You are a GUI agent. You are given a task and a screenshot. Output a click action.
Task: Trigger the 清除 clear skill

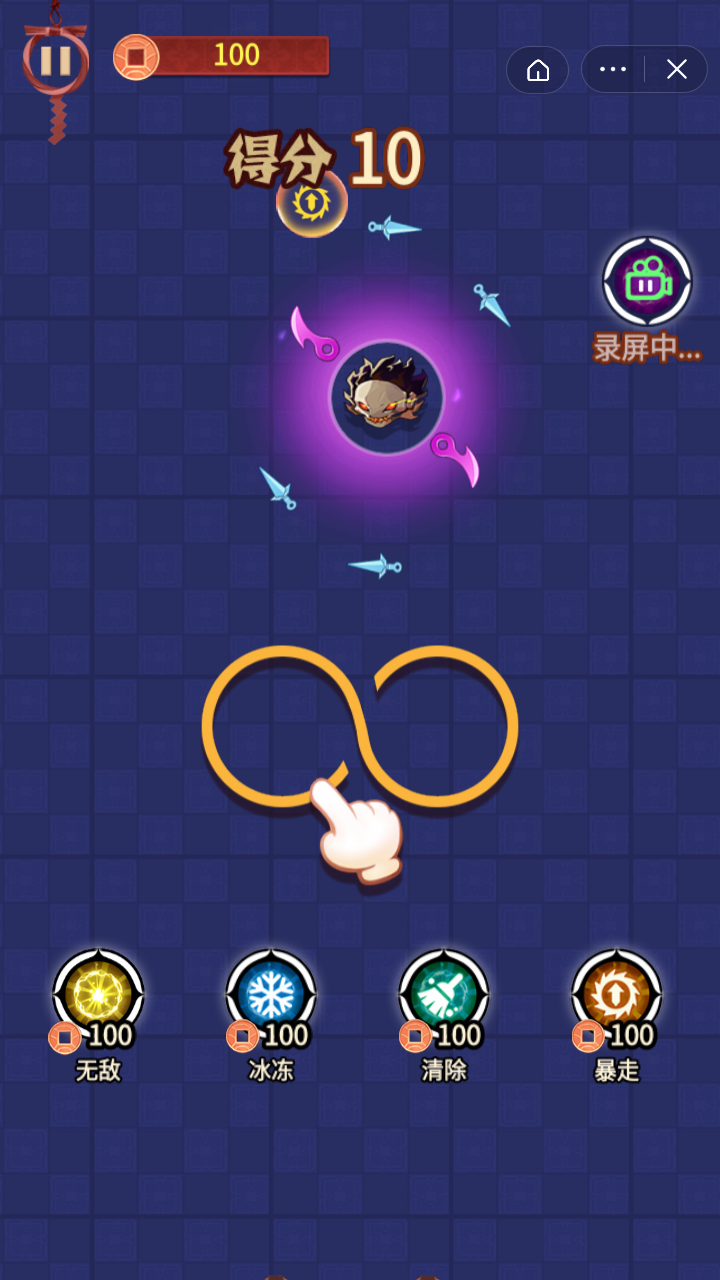coord(444,995)
